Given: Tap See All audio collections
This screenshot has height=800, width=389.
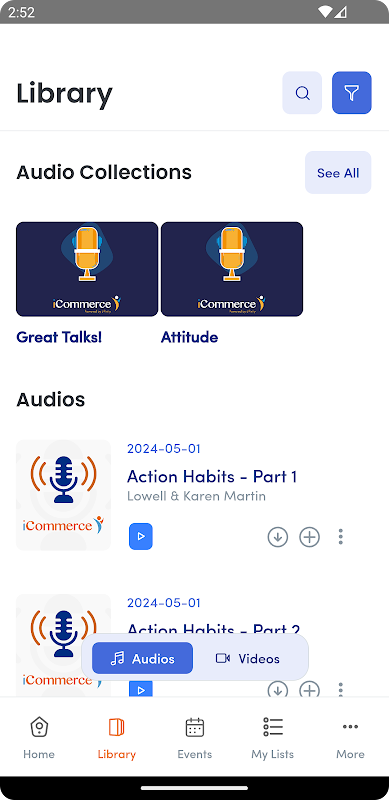Looking at the screenshot, I should tap(338, 173).
